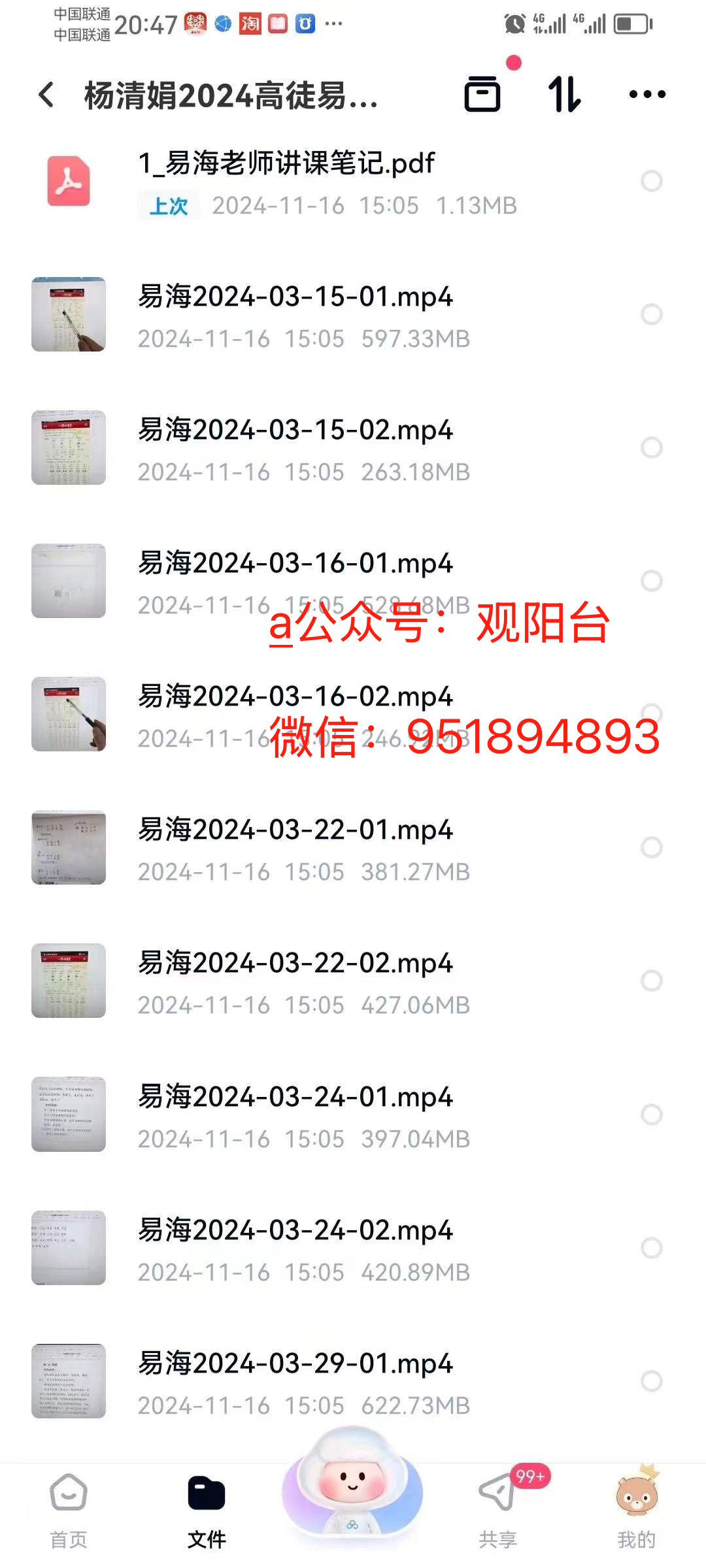Select the checkbox for 易海2024-03-22-02.mp4
The width and height of the screenshot is (706, 1568).
pos(651,981)
